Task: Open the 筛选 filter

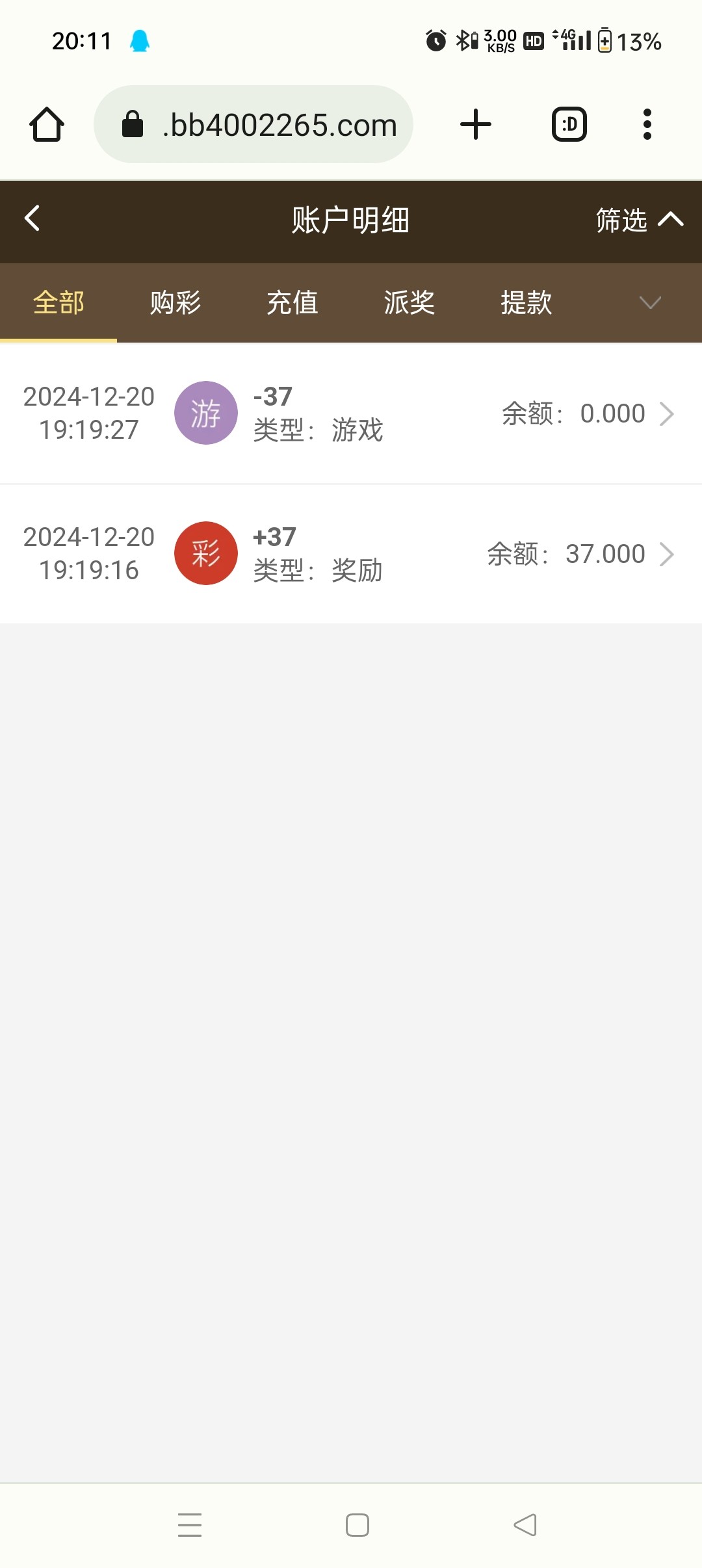Action: pos(640,220)
